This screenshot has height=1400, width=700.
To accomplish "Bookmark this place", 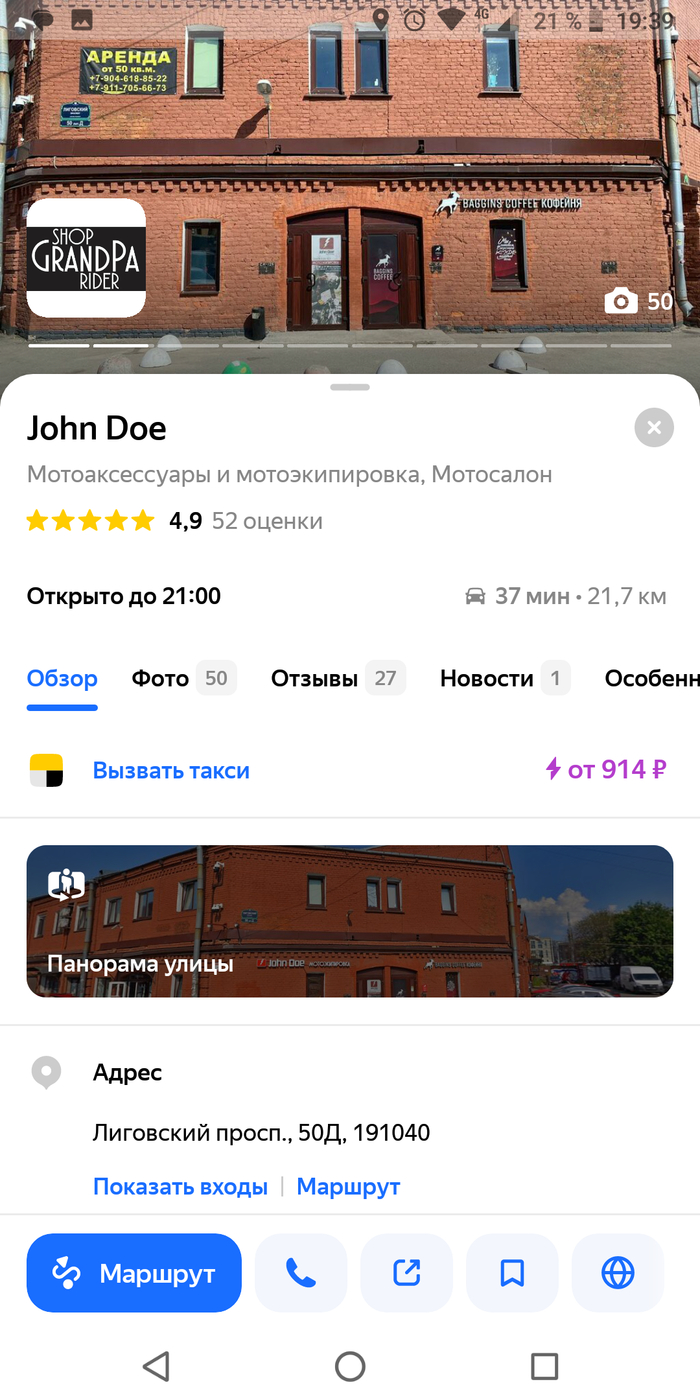I will coord(512,1273).
